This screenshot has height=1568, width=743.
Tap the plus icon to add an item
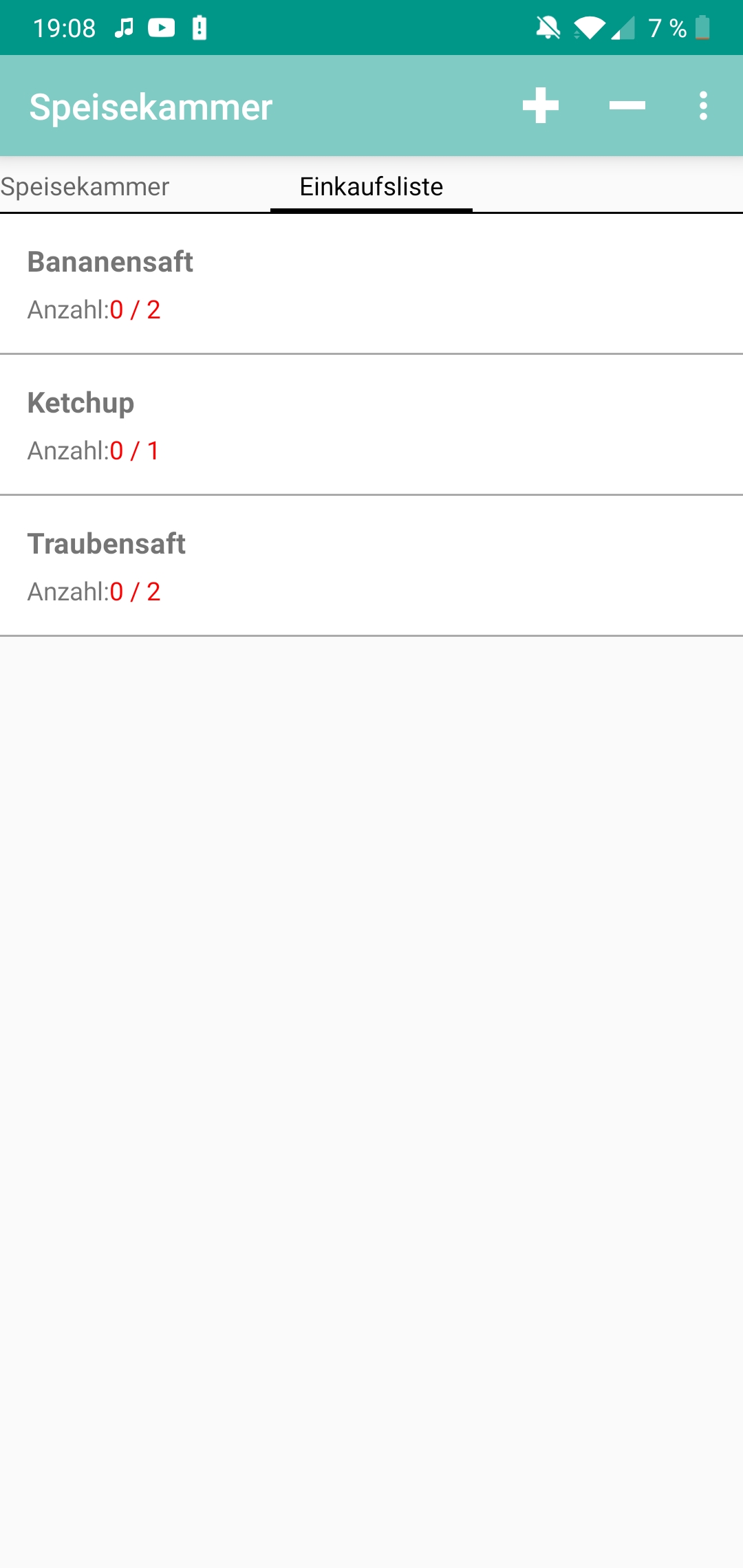[541, 106]
